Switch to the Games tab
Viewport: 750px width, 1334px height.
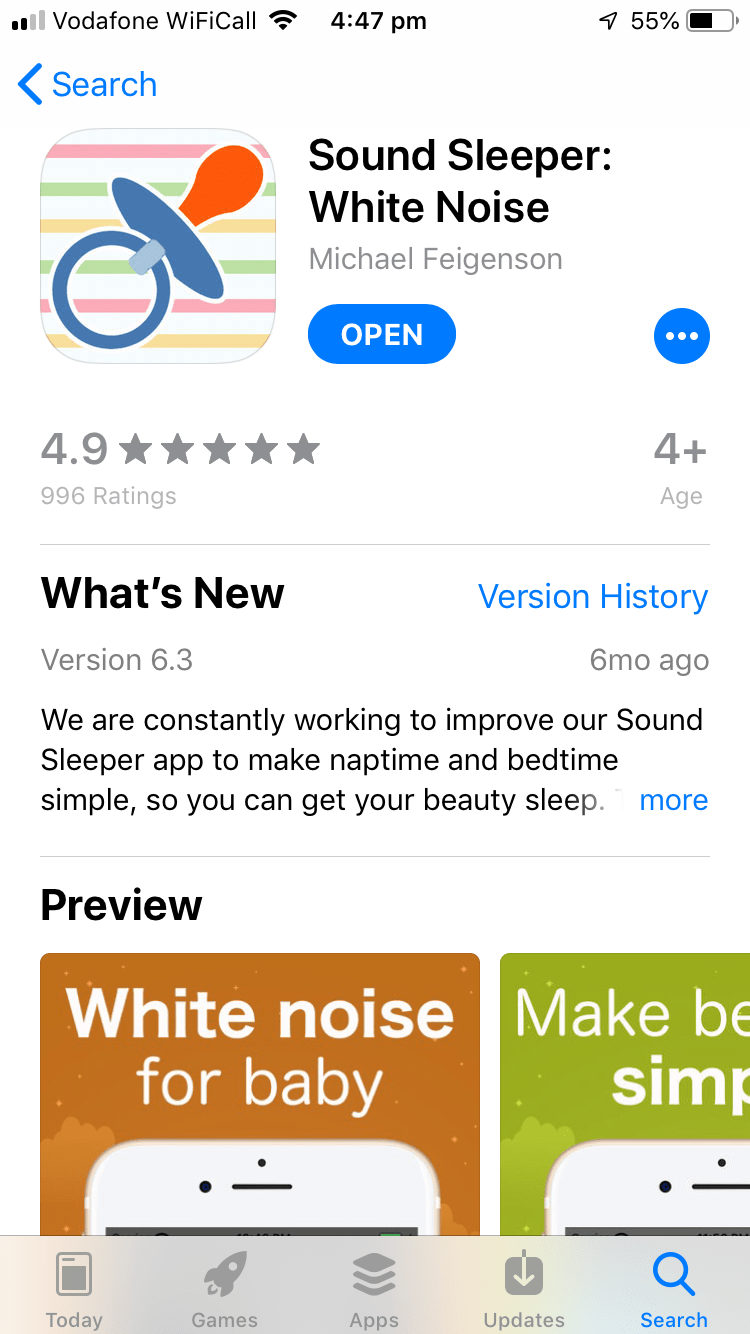tap(224, 1290)
